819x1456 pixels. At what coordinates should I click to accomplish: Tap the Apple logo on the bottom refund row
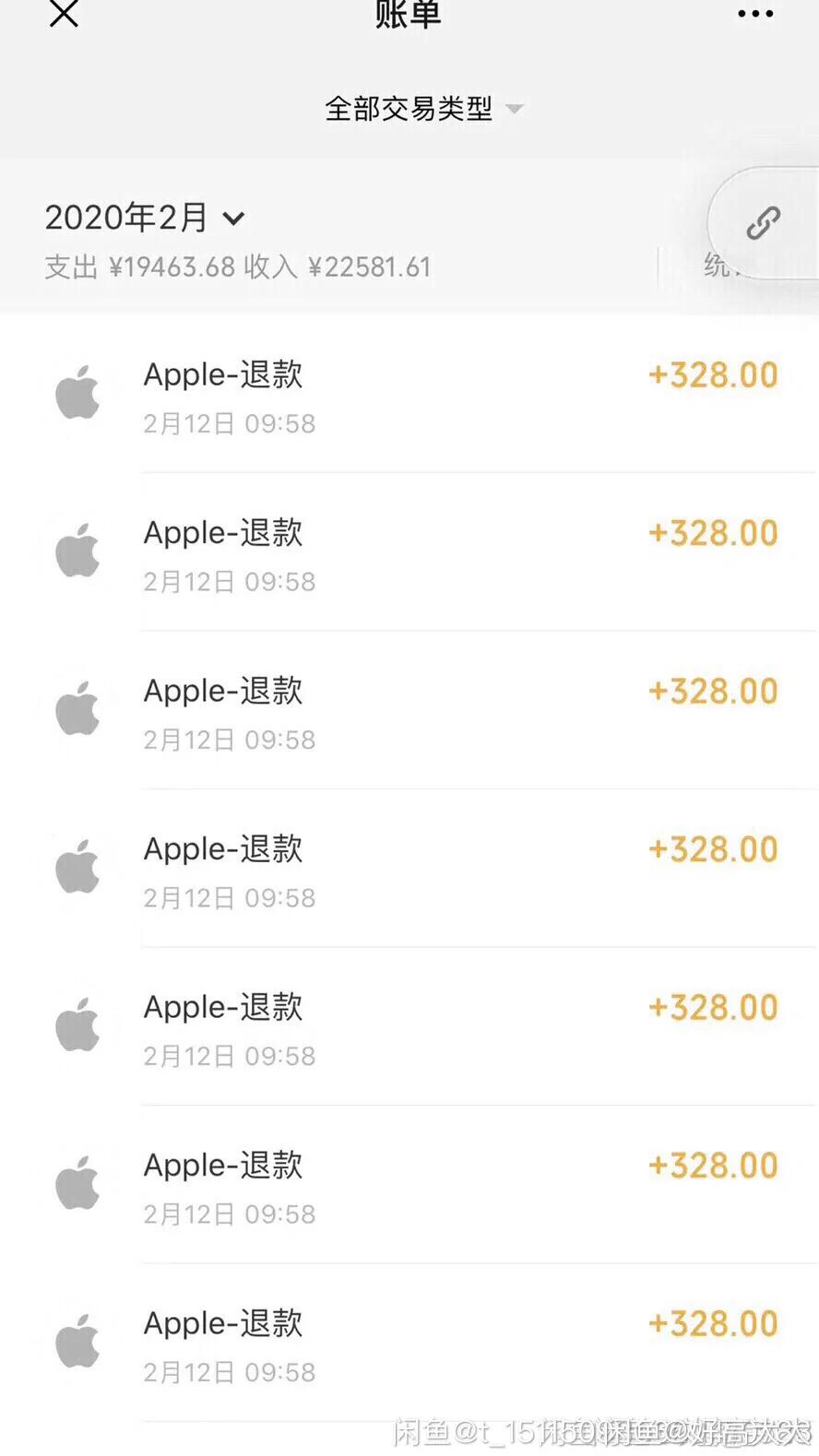click(x=77, y=1344)
